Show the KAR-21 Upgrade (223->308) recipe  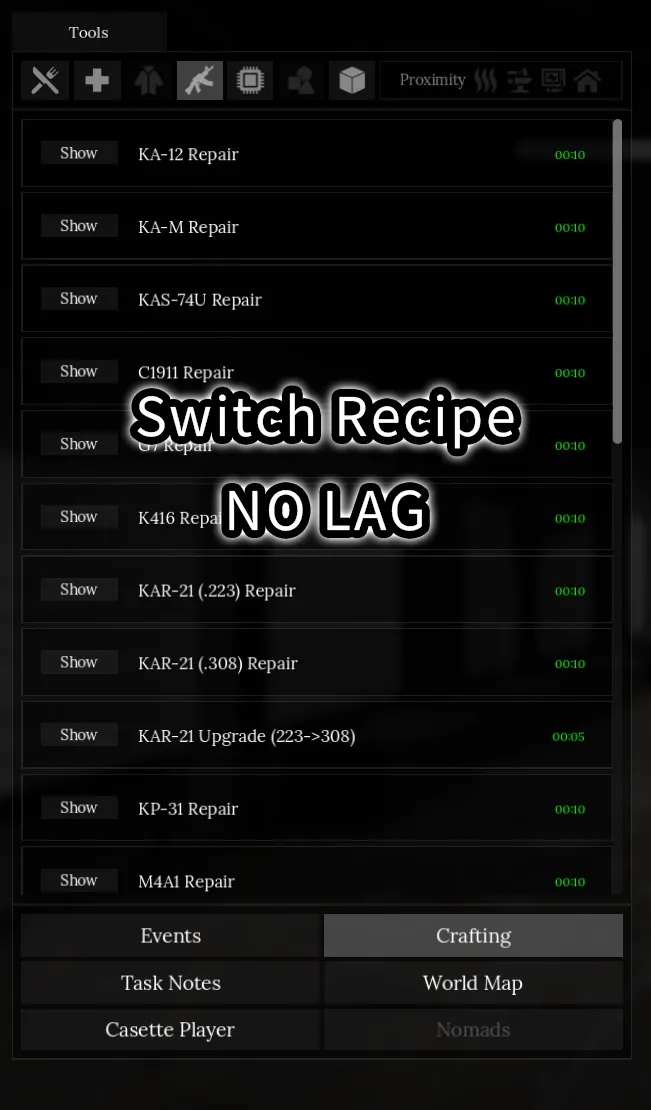[x=79, y=735]
